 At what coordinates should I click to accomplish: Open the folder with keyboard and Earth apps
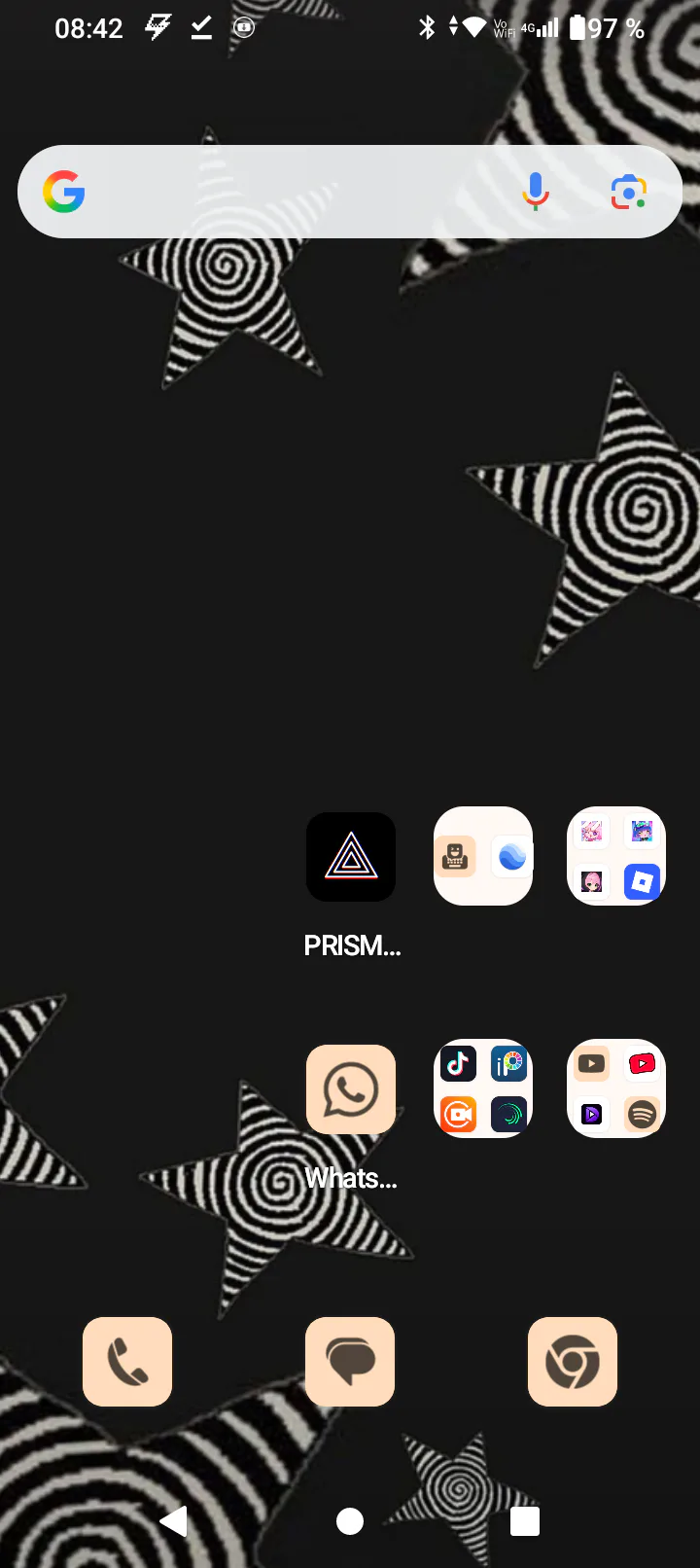[483, 856]
